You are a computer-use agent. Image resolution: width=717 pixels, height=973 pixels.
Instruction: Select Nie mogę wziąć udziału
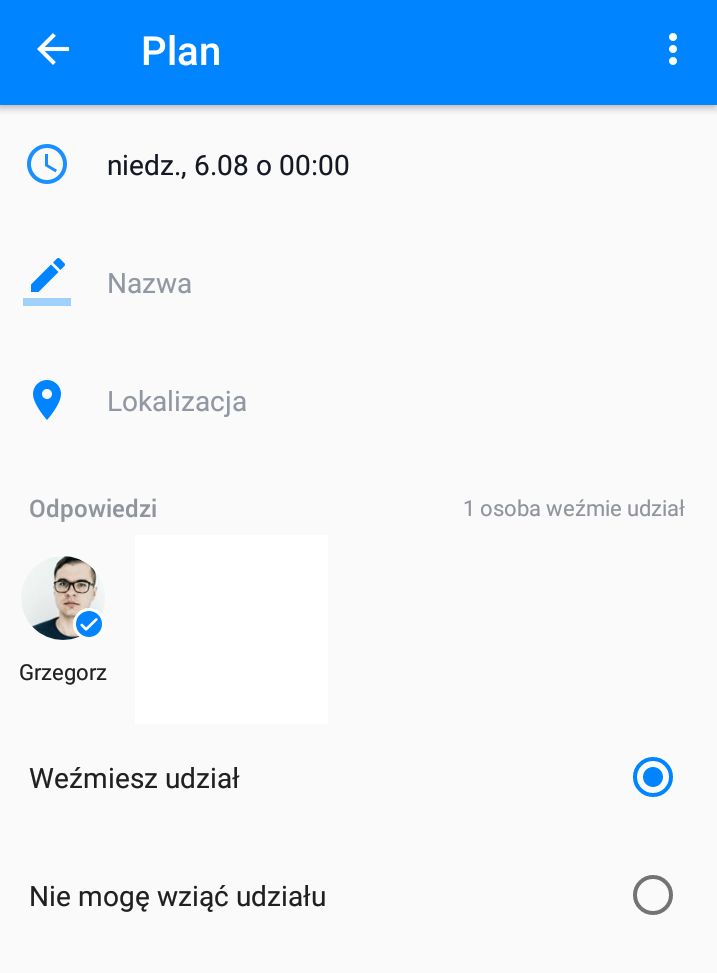click(652, 896)
